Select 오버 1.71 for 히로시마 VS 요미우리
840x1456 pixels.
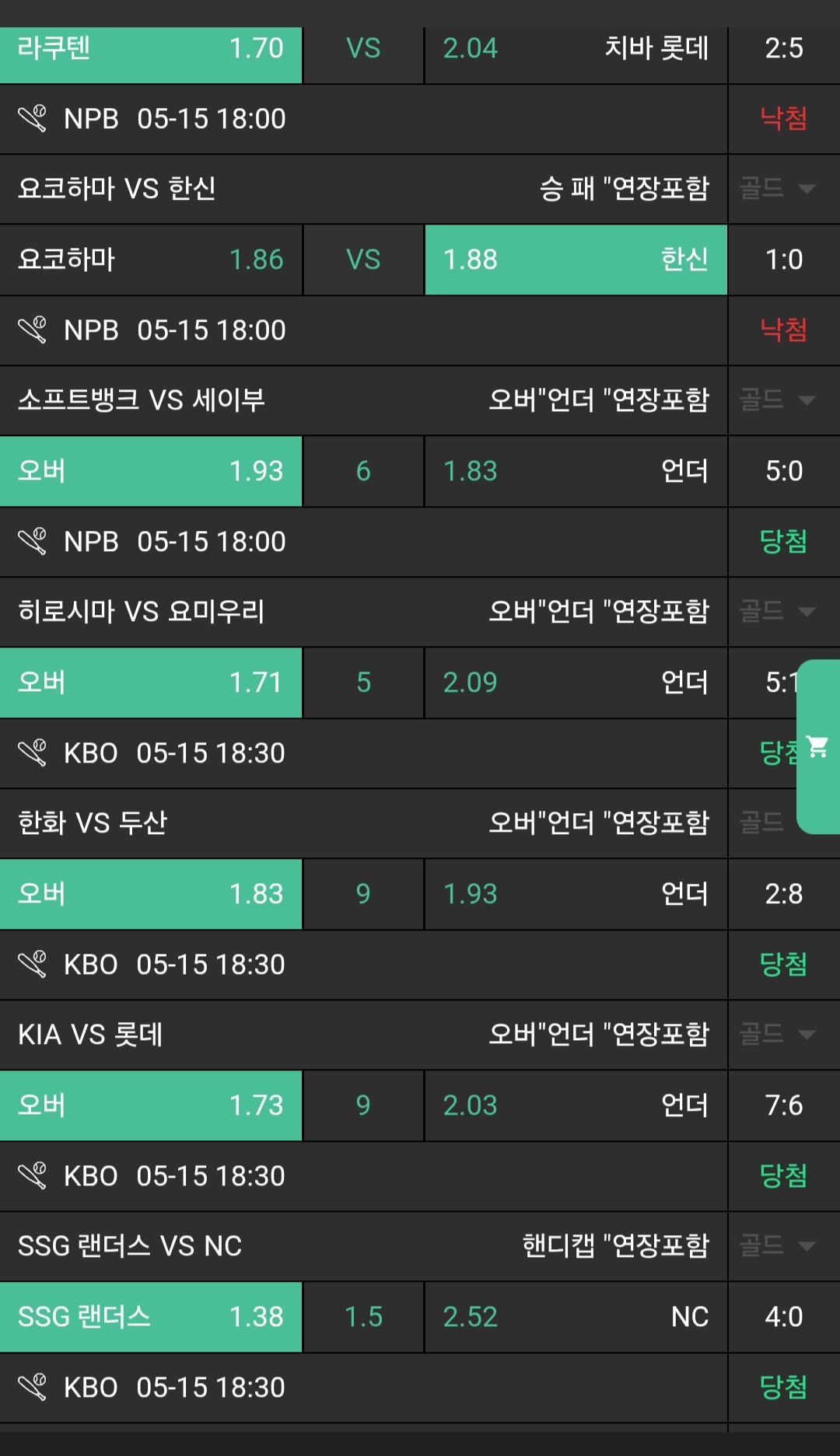click(151, 683)
